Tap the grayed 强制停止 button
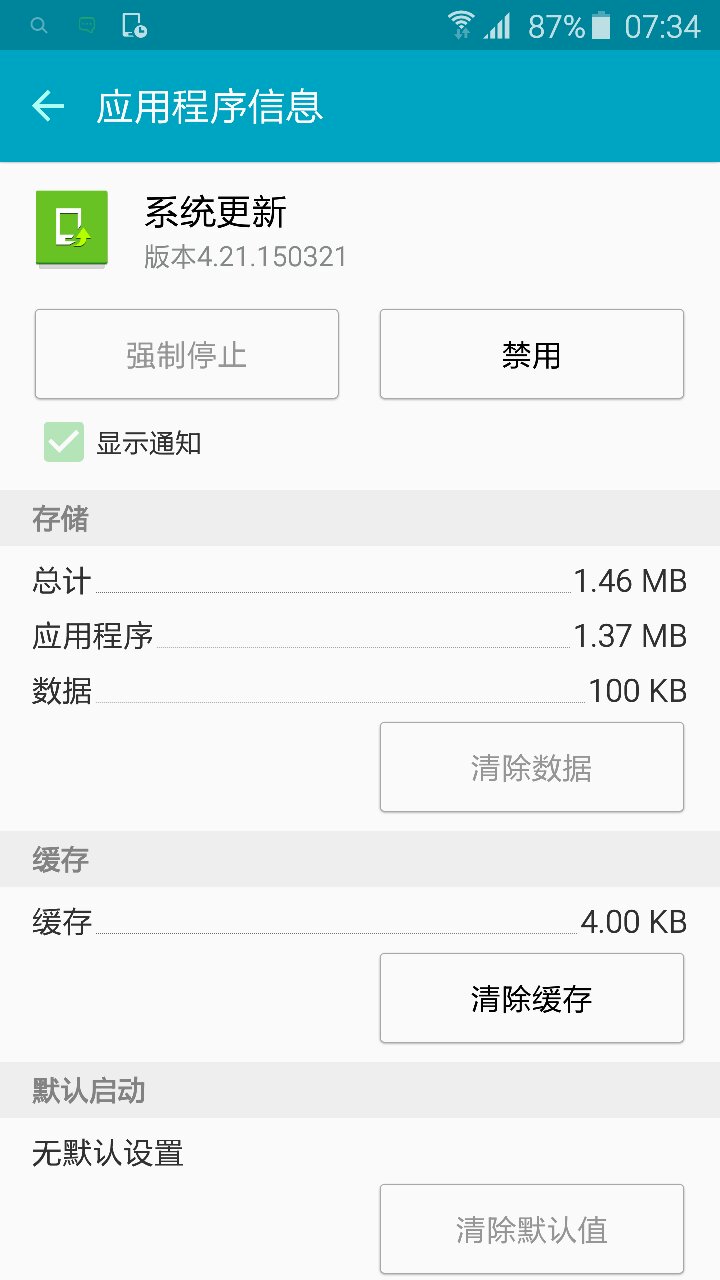The image size is (720, 1280). (x=186, y=354)
